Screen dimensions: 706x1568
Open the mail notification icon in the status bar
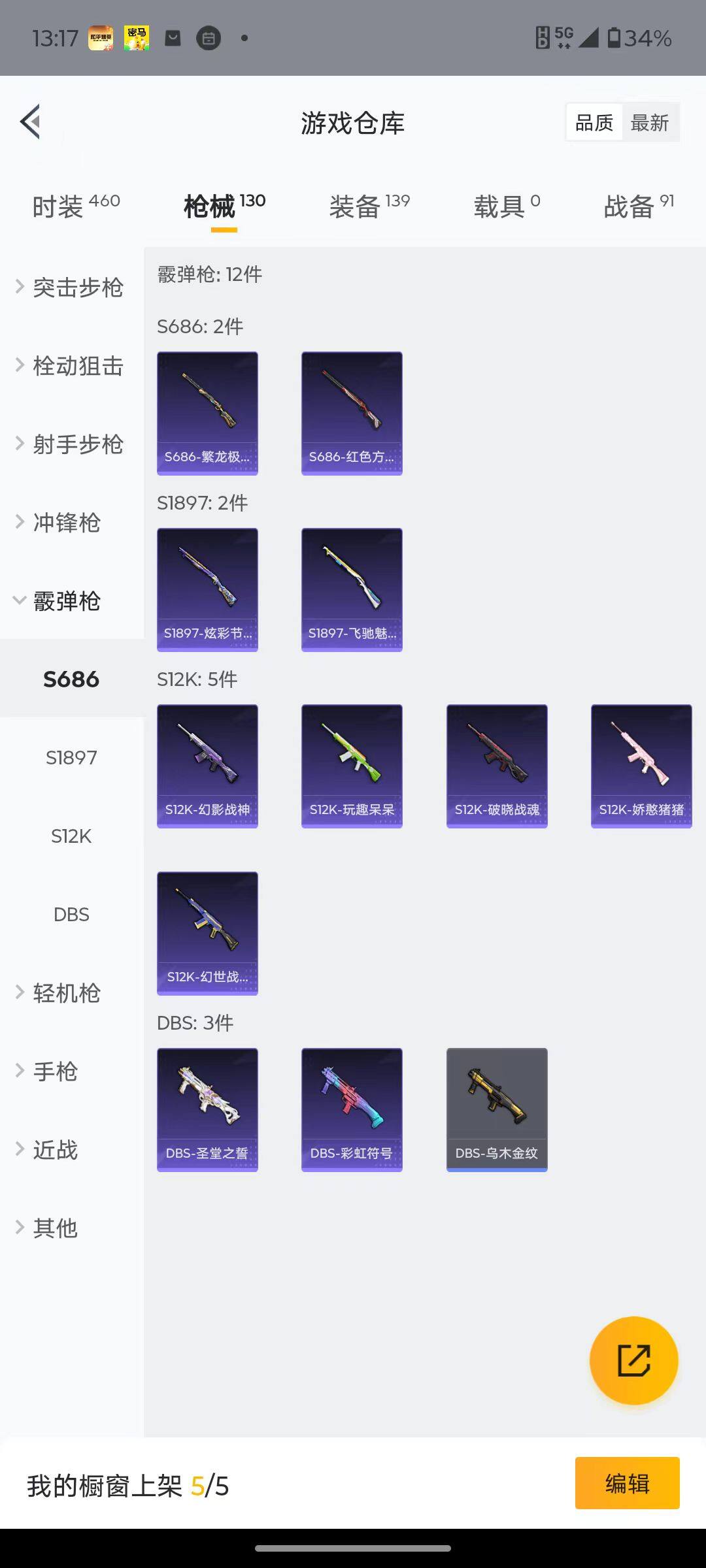(x=173, y=37)
